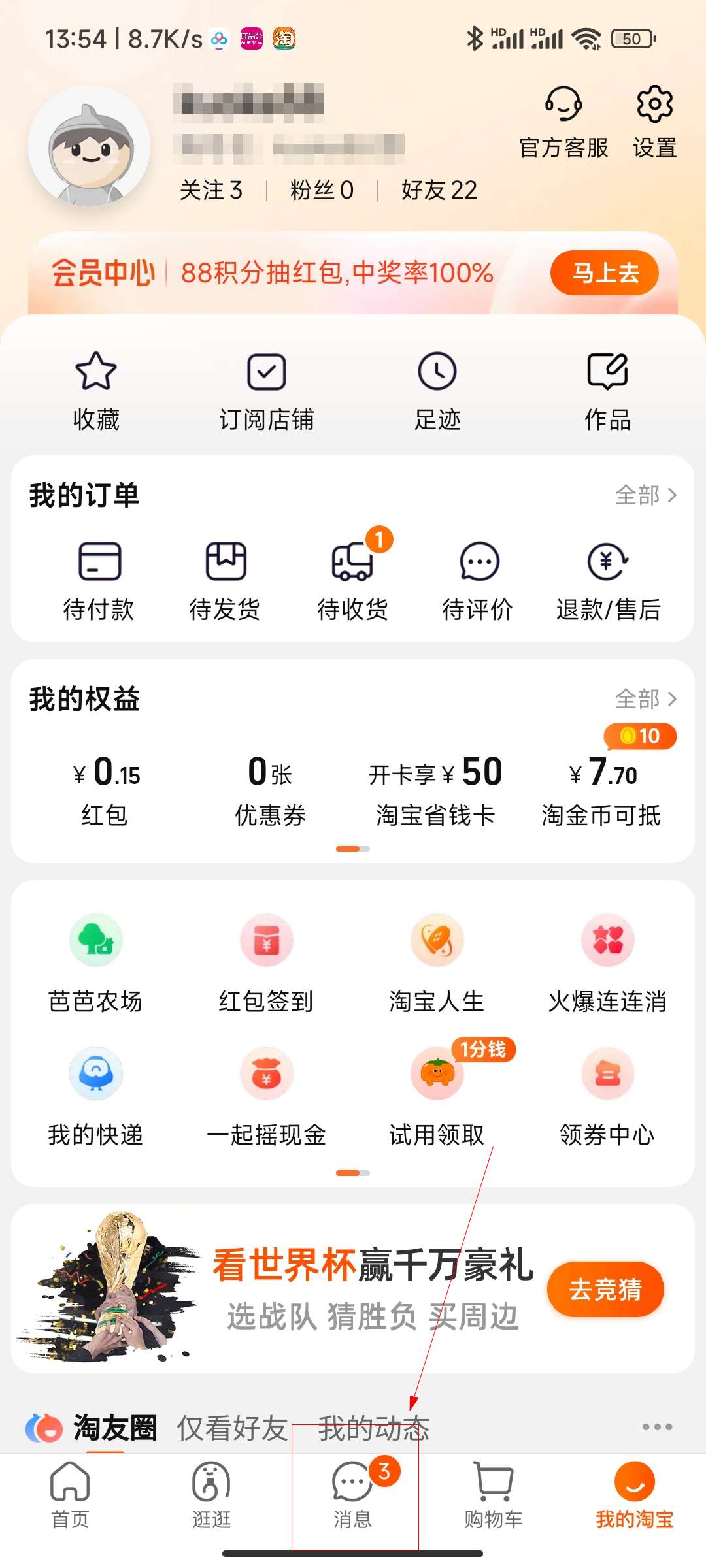View all orders via 全部 in 我的订单
Screen dimensions: 706x1568
pos(645,495)
